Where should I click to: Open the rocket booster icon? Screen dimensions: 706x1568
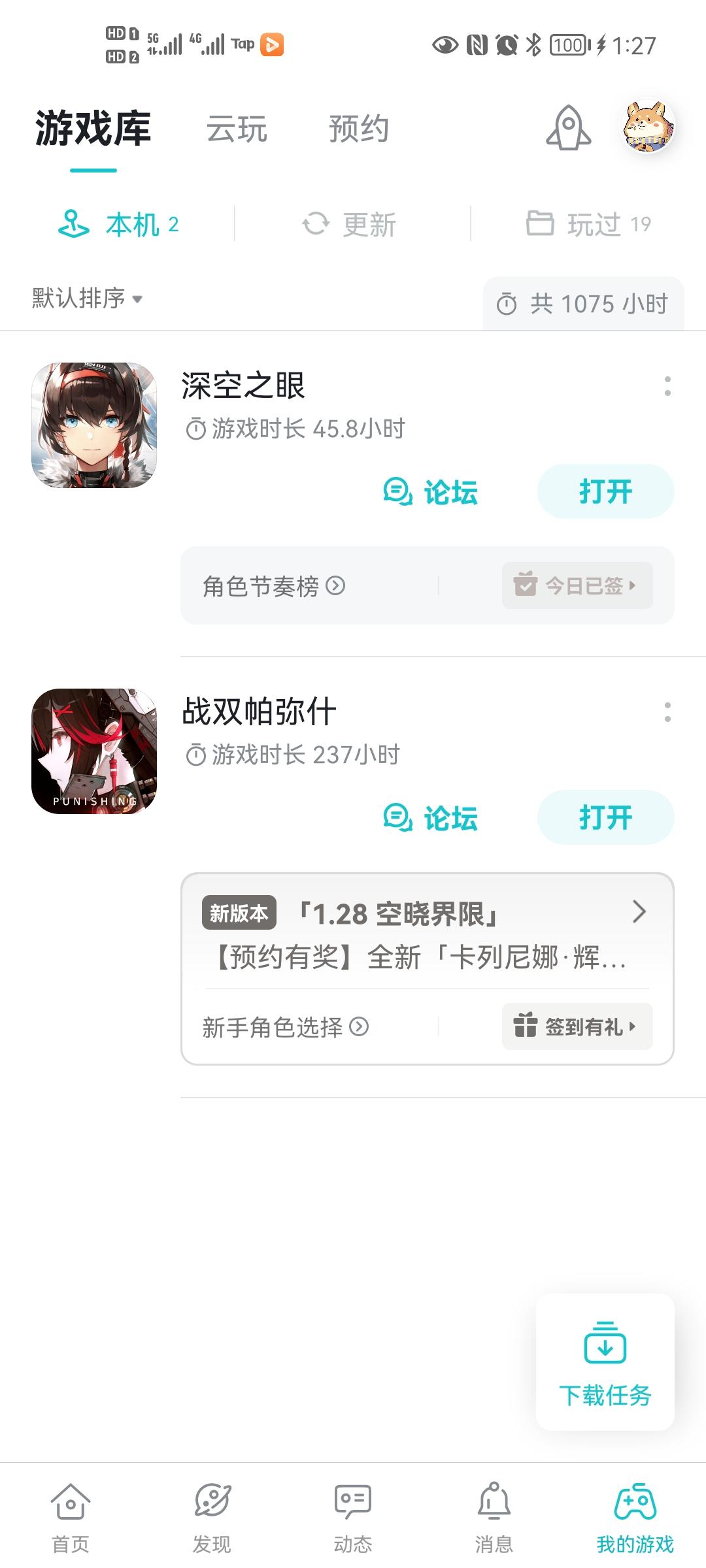[x=567, y=130]
